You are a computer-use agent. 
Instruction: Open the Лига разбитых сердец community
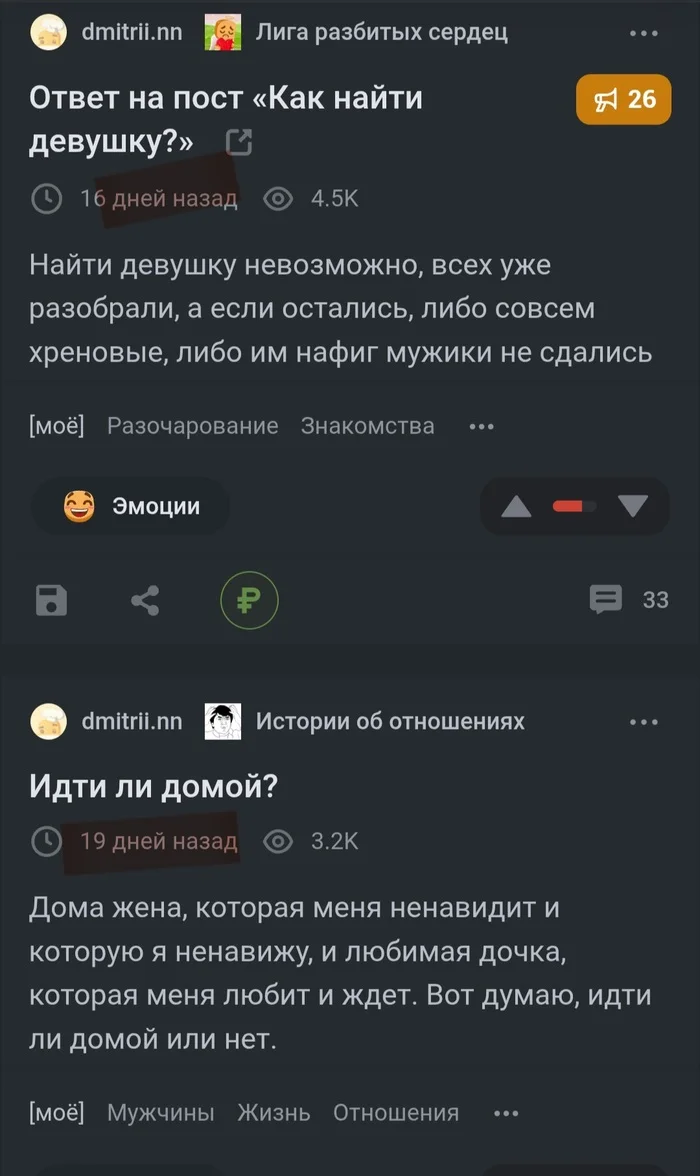click(381, 32)
